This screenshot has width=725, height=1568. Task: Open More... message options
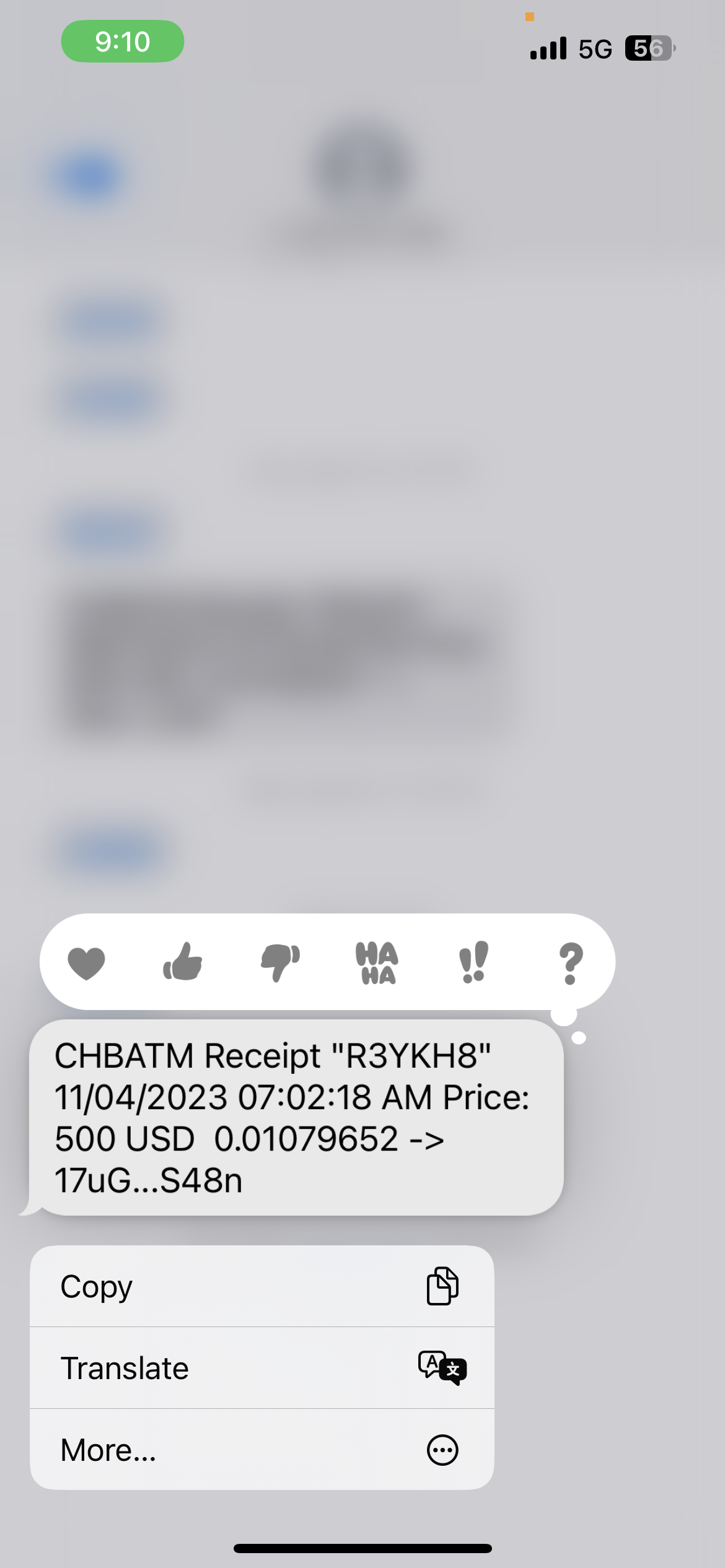pyautogui.click(x=261, y=1450)
